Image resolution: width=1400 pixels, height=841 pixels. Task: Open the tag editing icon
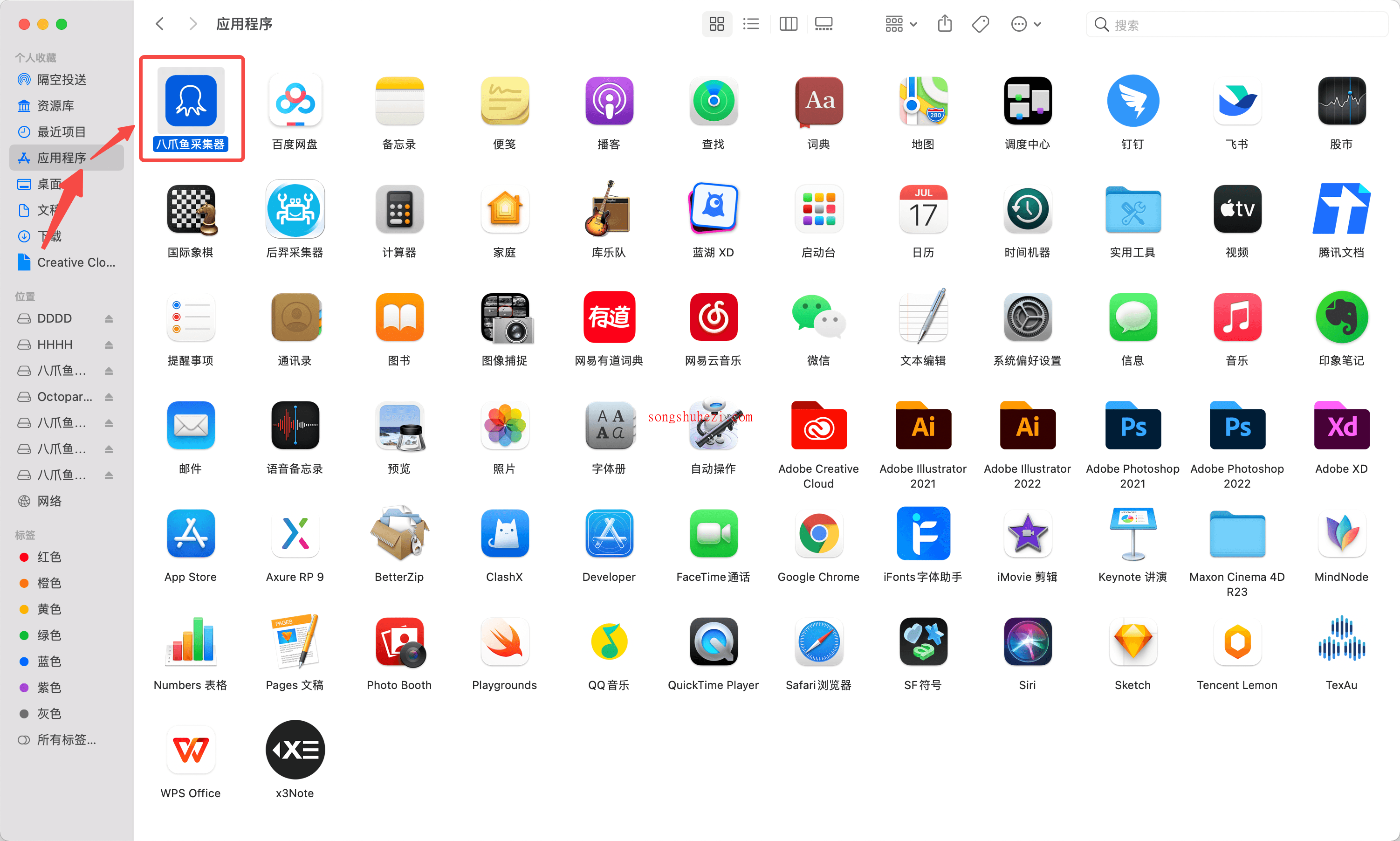click(x=980, y=24)
